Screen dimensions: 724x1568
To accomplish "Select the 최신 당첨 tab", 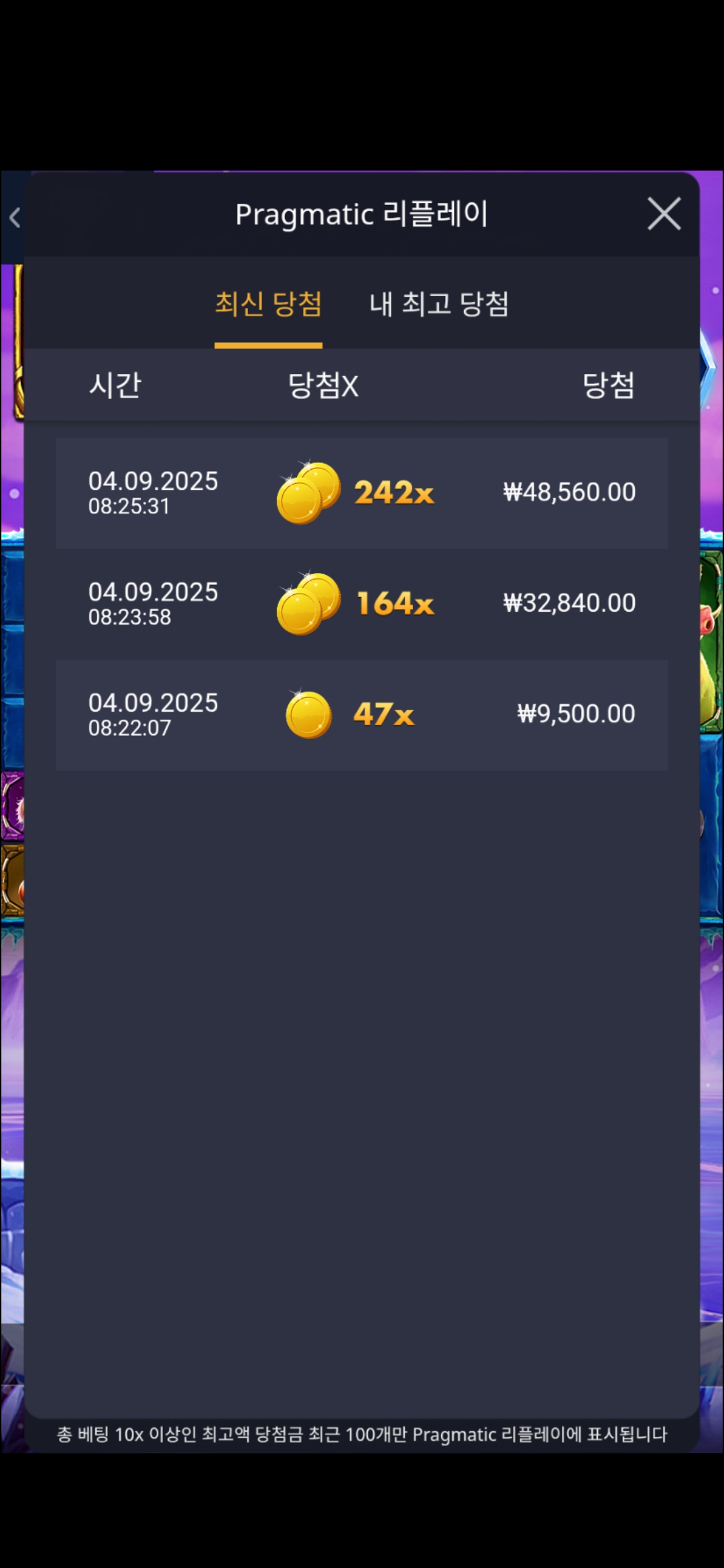I will 268,304.
